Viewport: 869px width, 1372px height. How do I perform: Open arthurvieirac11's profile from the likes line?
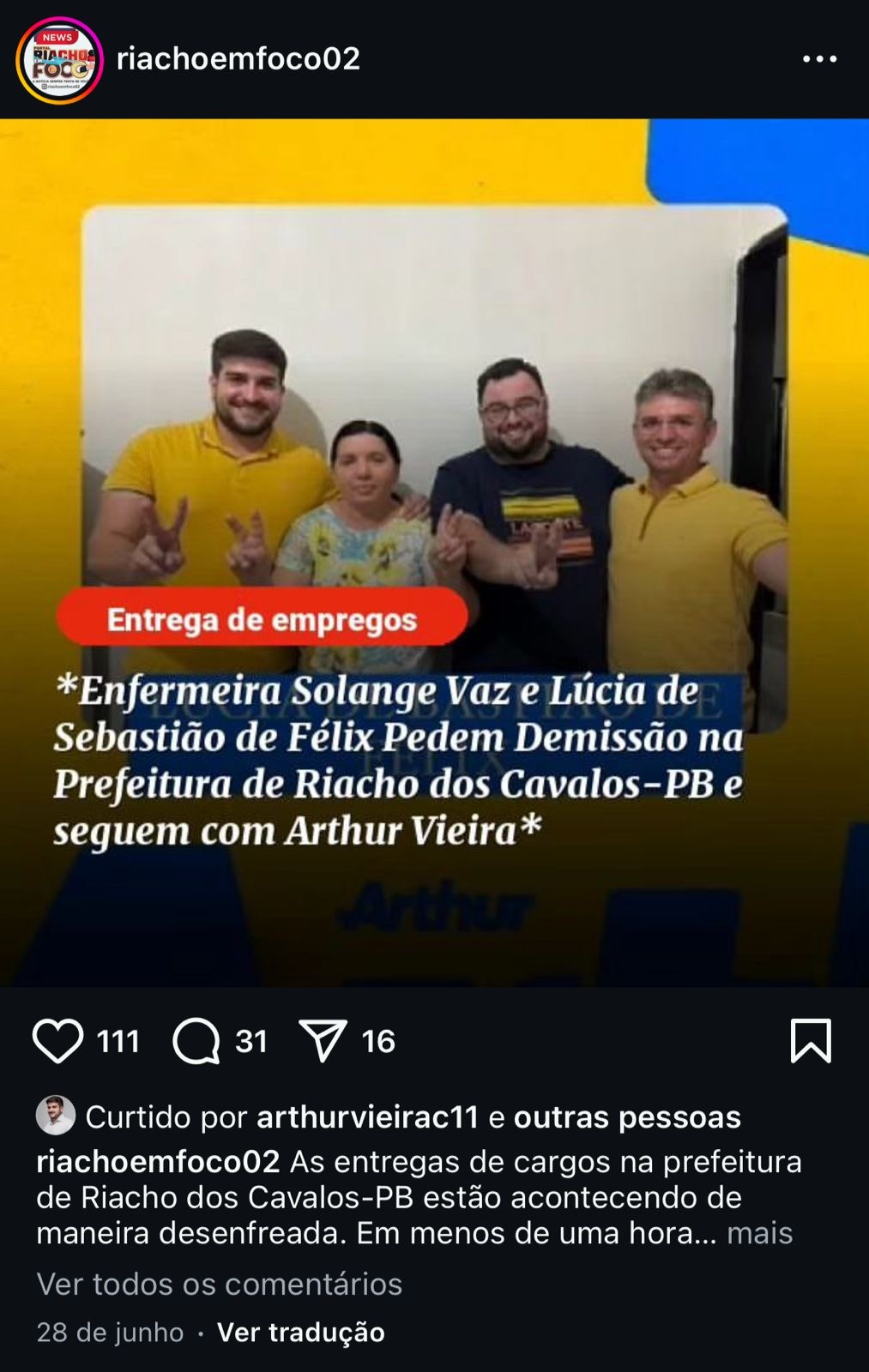click(367, 1117)
